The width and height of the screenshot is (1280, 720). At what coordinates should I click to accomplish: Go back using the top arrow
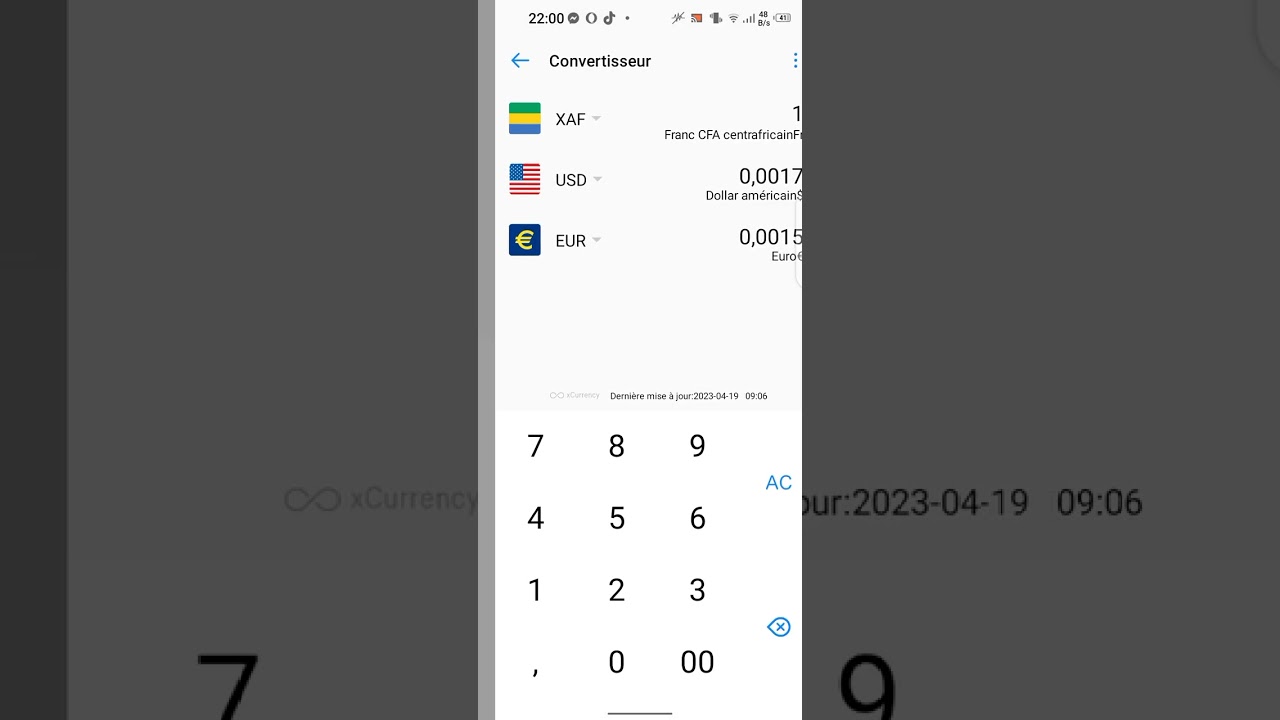[520, 61]
